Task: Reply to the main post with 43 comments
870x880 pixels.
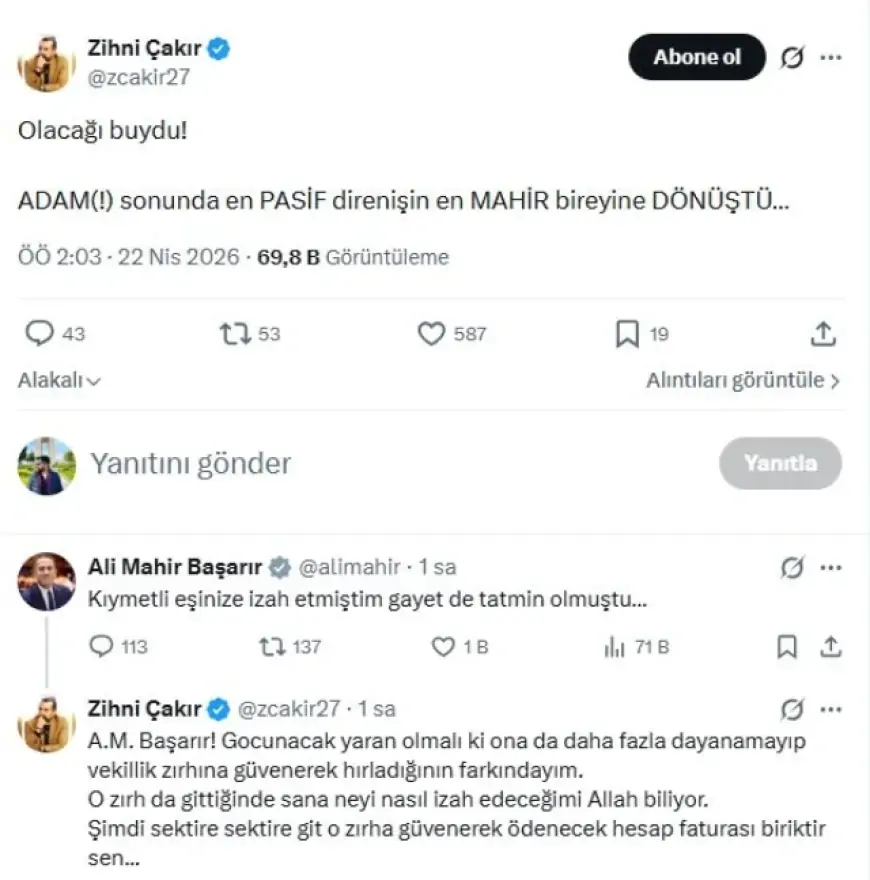Action: [40, 334]
